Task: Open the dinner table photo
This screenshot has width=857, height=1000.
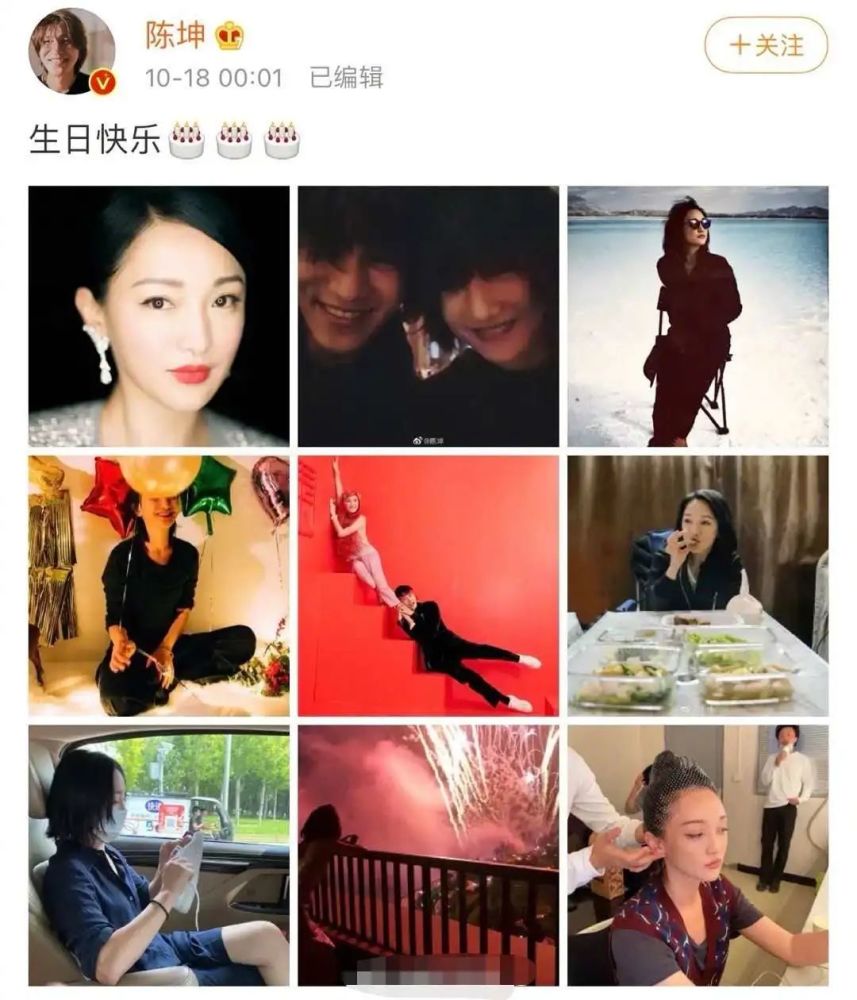Action: (x=699, y=585)
